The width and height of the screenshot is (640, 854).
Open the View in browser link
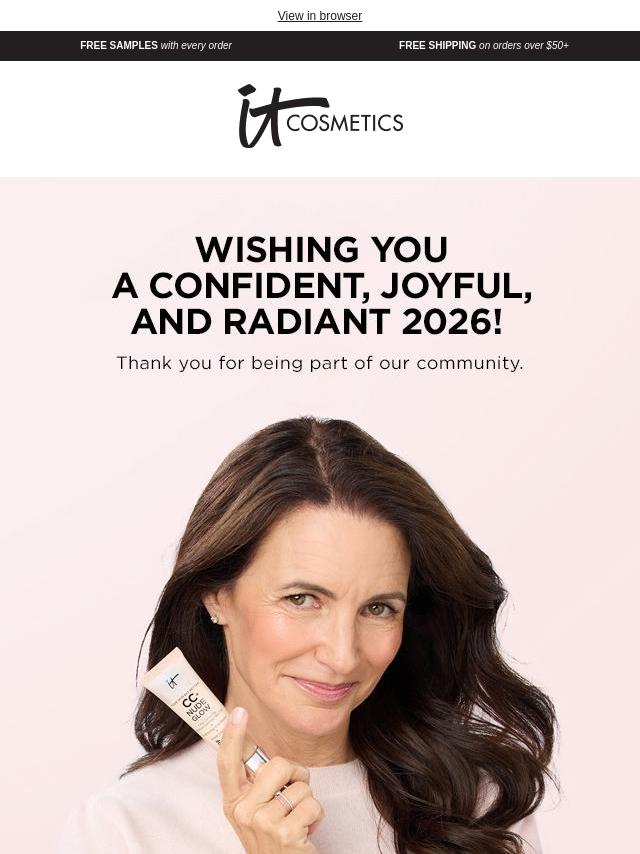point(320,16)
